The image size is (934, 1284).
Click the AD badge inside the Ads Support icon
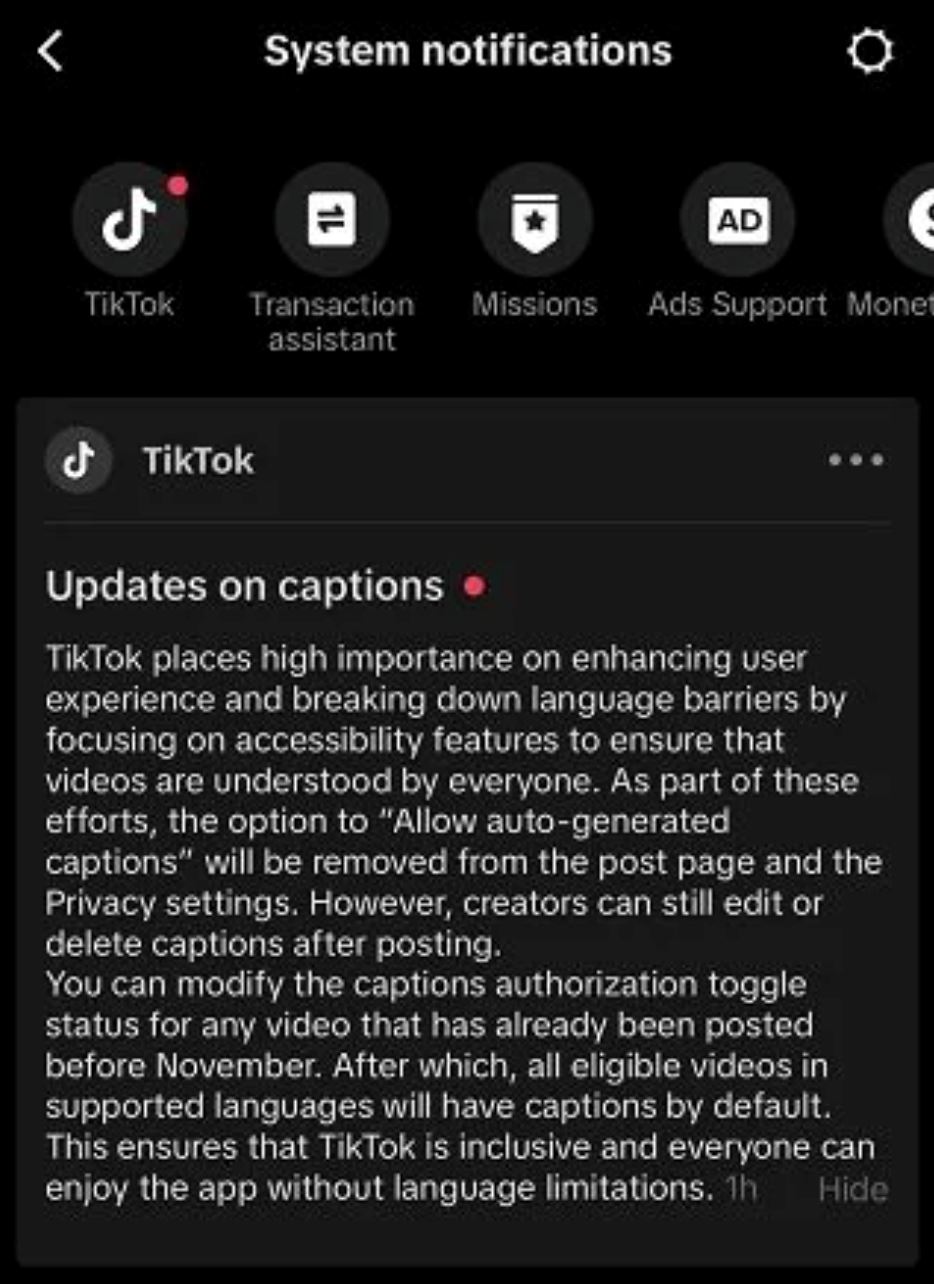pos(738,219)
